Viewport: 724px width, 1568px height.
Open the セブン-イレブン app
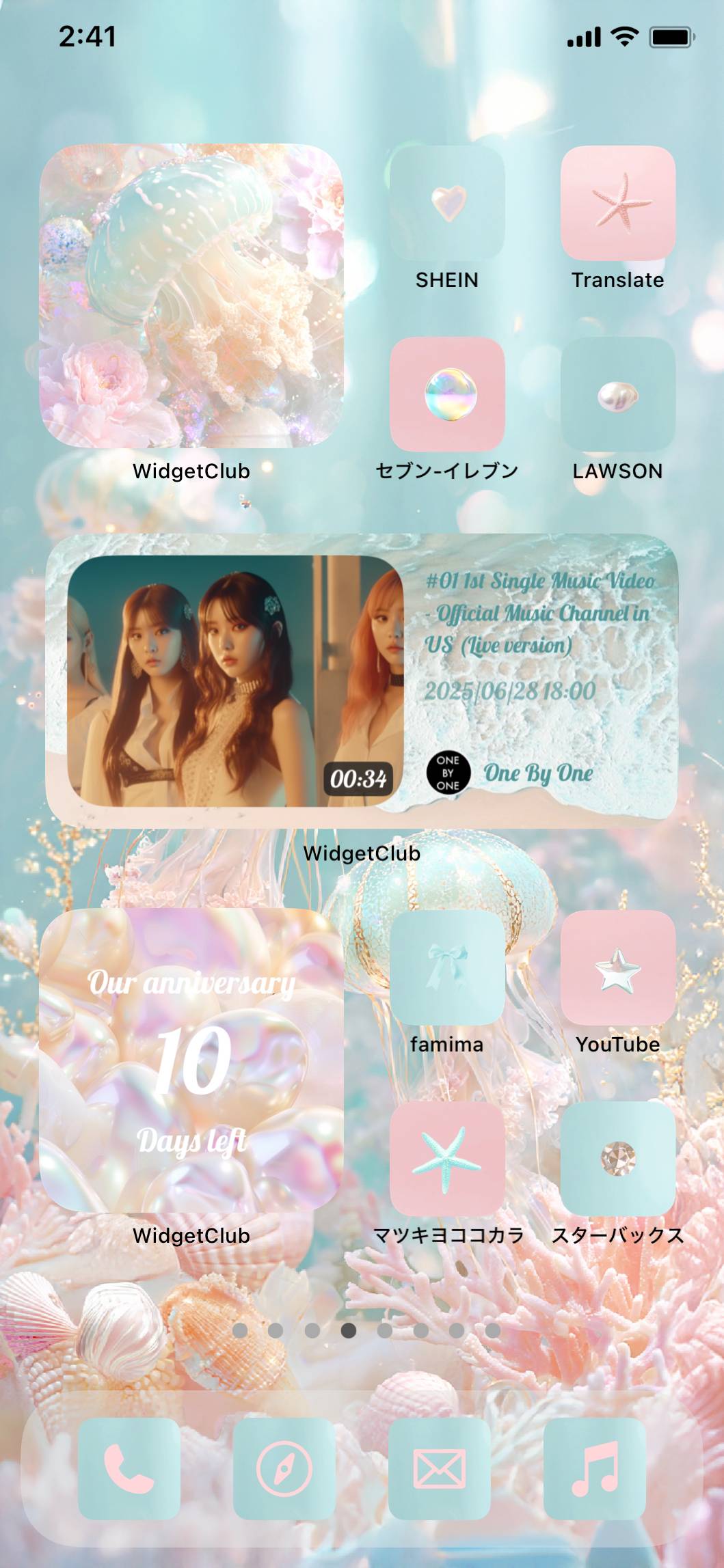pyautogui.click(x=447, y=394)
